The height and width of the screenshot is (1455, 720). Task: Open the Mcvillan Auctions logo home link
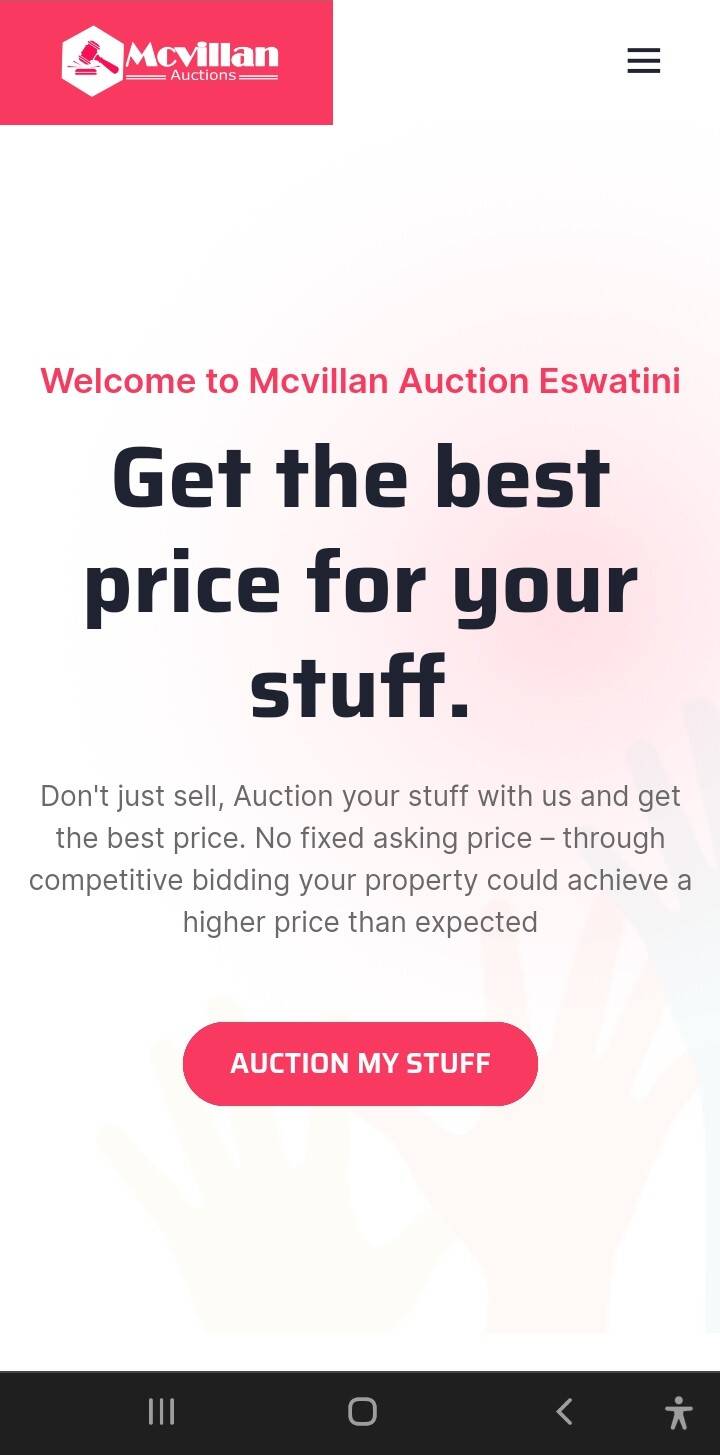[x=170, y=61]
